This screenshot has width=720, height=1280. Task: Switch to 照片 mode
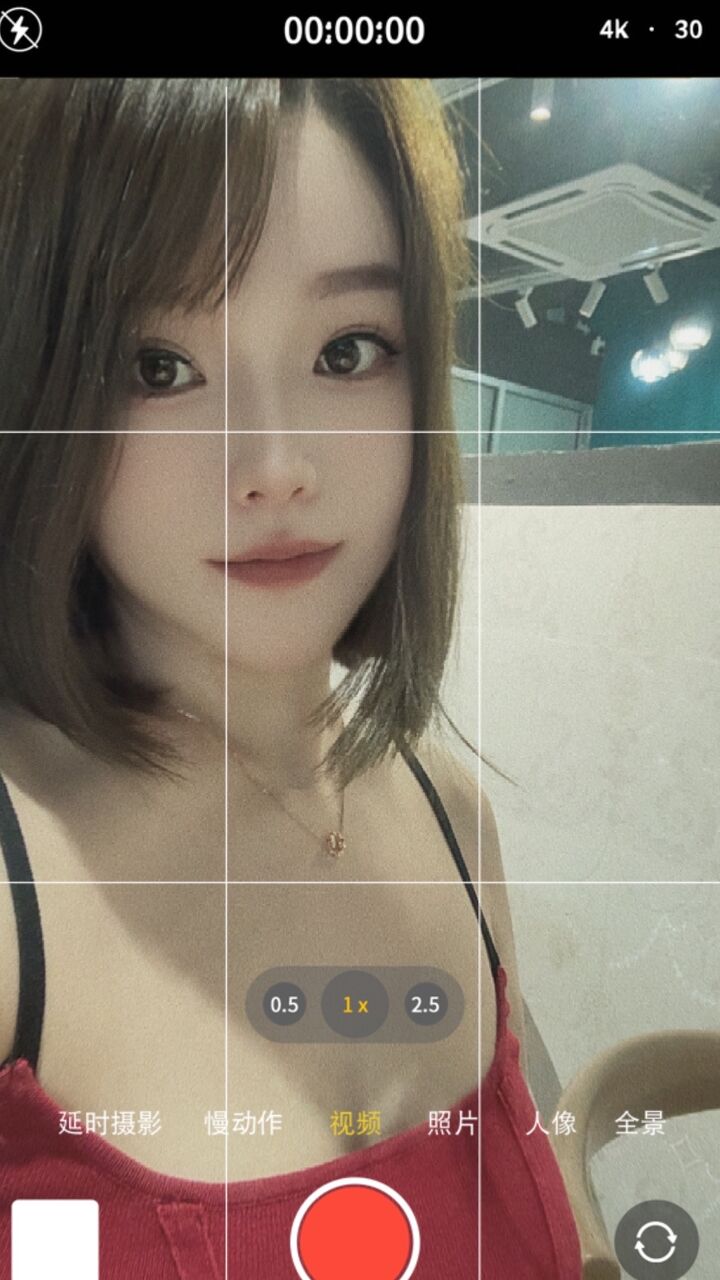click(452, 1123)
